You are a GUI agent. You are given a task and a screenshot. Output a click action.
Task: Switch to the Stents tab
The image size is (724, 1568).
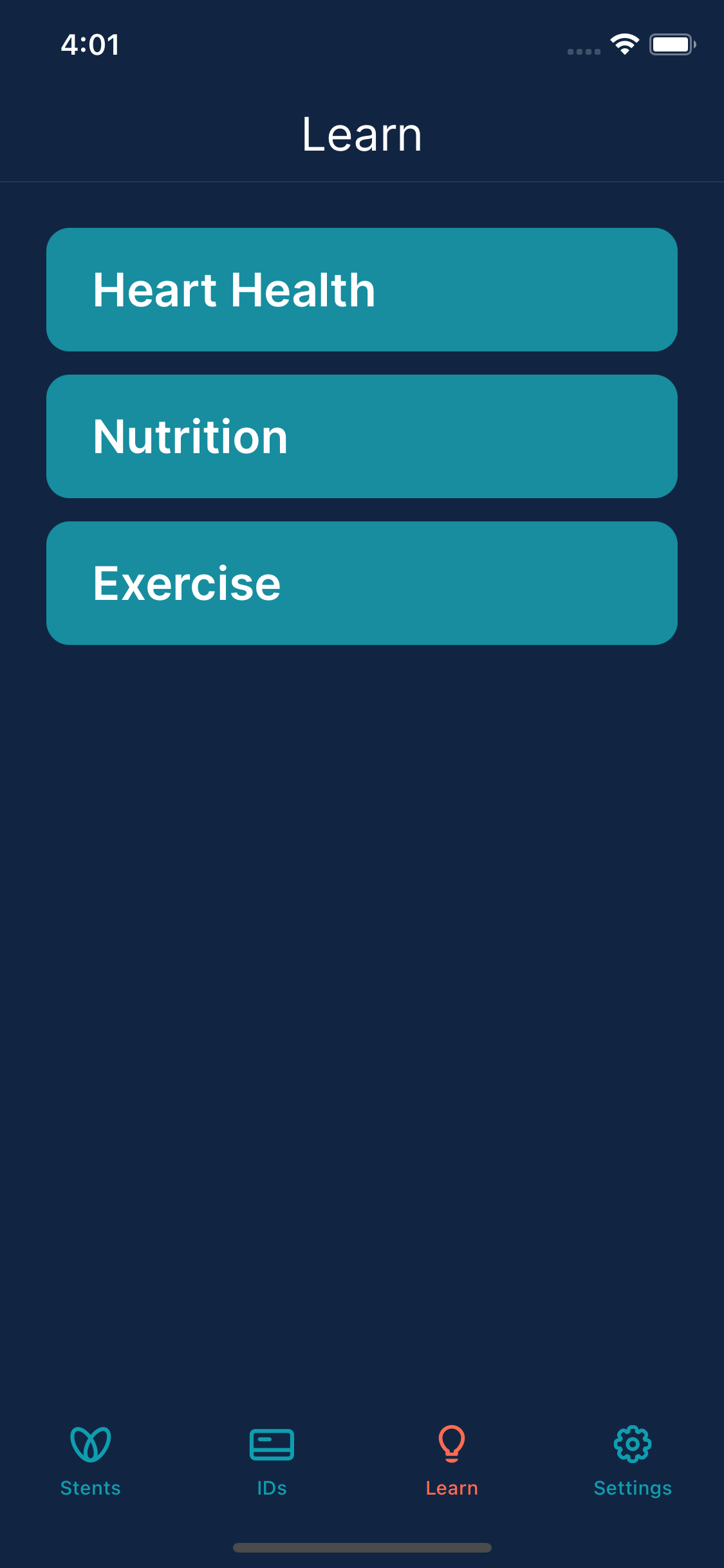[x=91, y=1461]
